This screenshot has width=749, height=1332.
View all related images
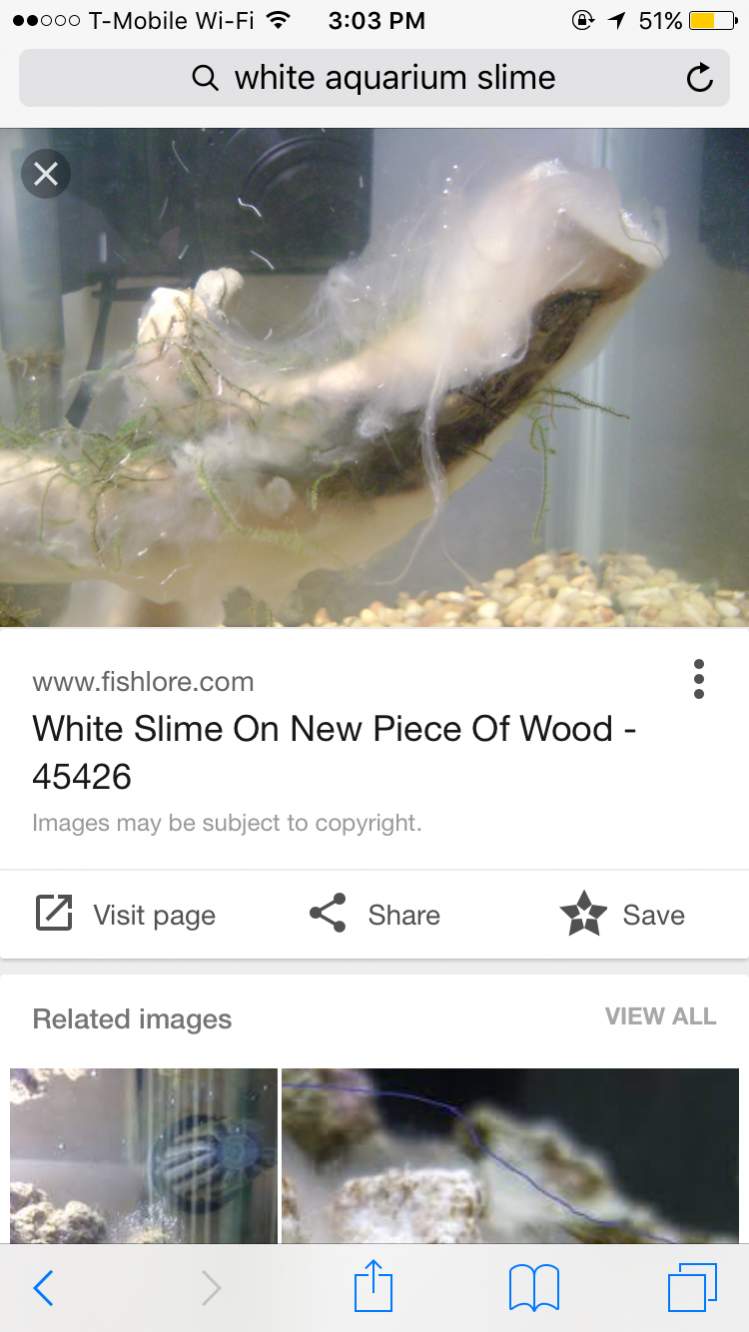pyautogui.click(x=660, y=1016)
